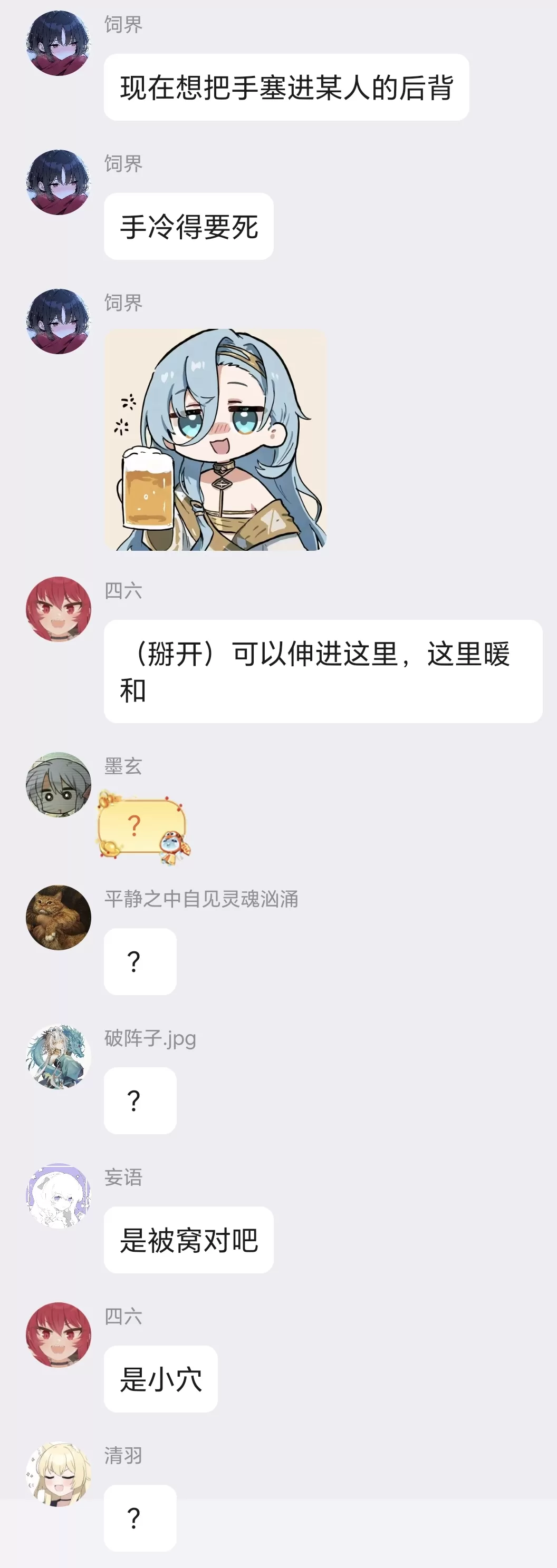View the beer girl sticker sent by 饲界
The image size is (557, 1568).
215,440
